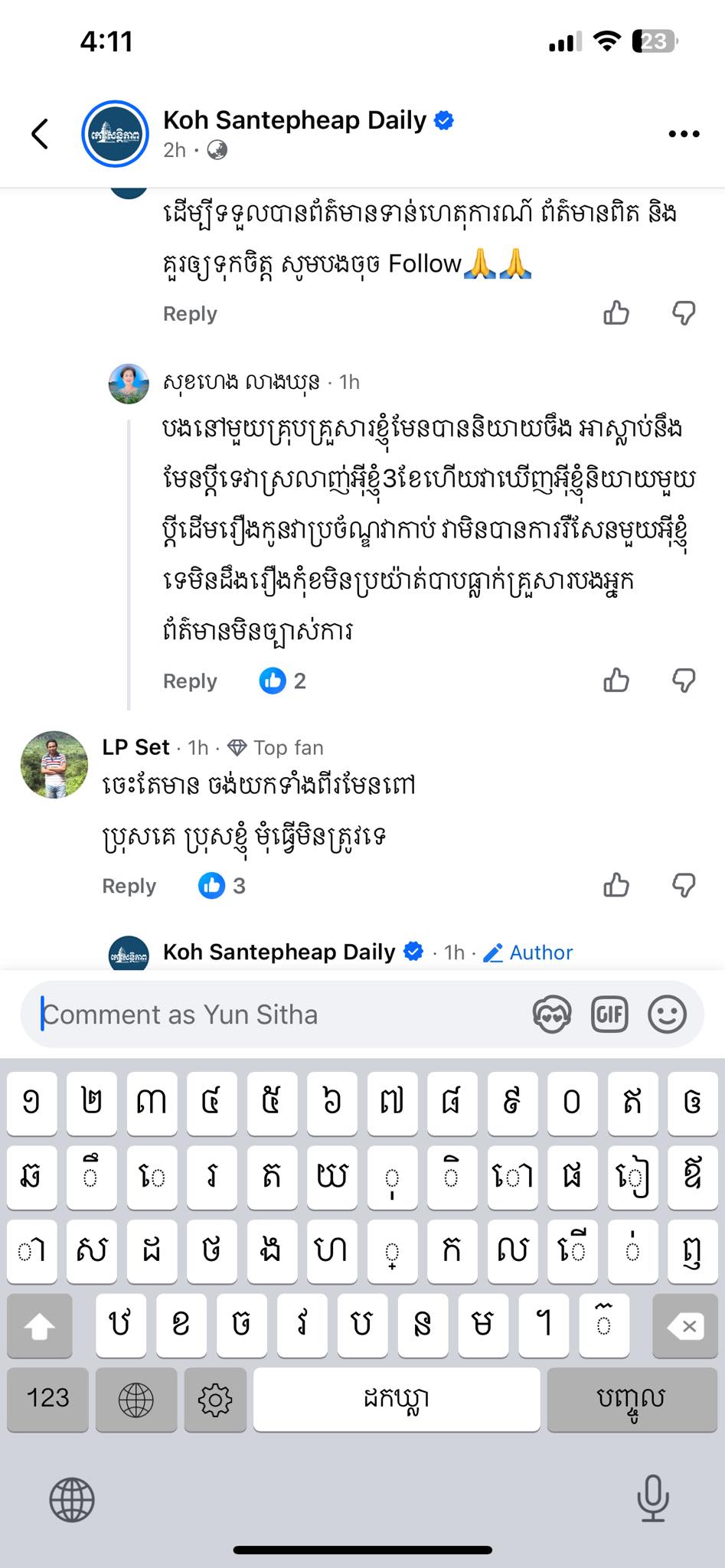Open the emoji smiley picker
The image size is (725, 1568).
pyautogui.click(x=667, y=1015)
